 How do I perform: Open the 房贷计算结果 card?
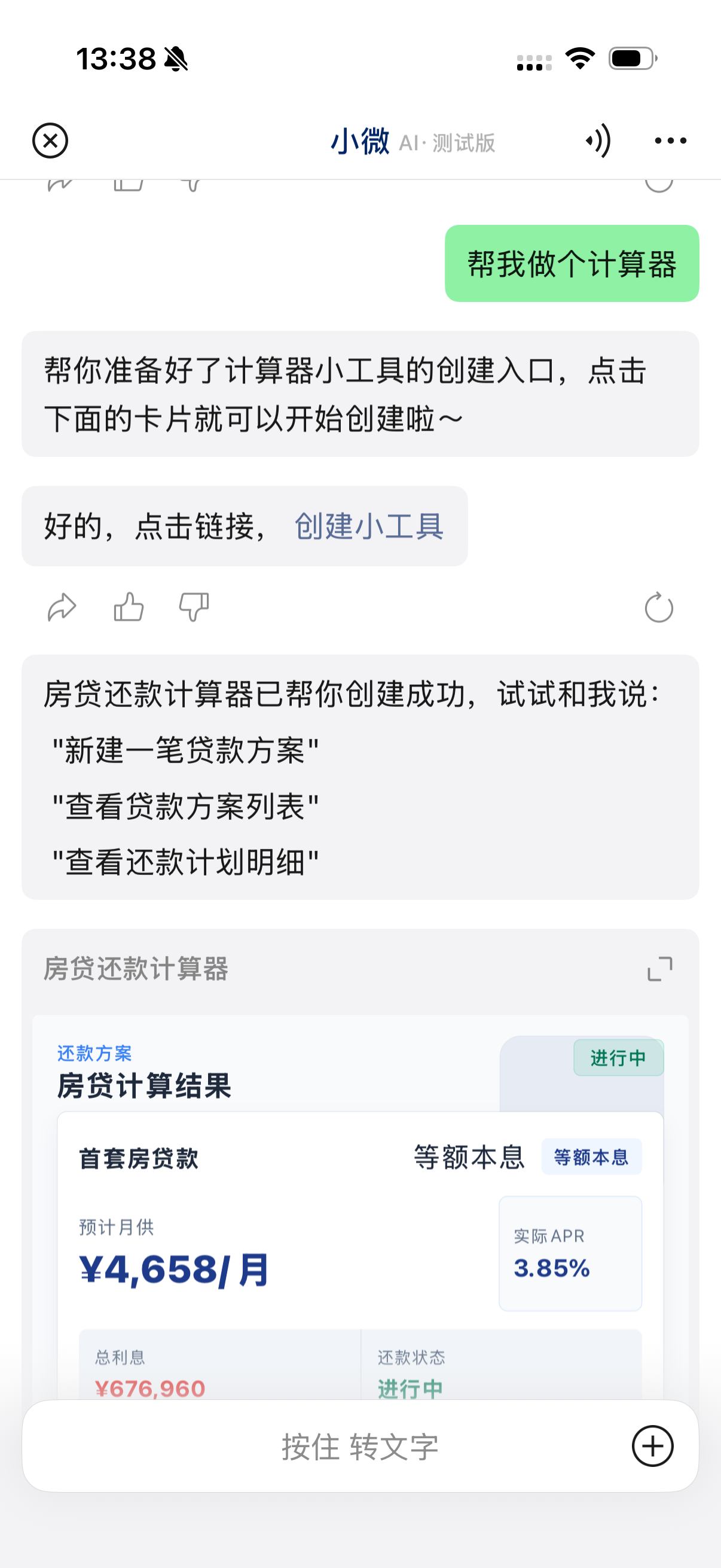[x=360, y=1212]
